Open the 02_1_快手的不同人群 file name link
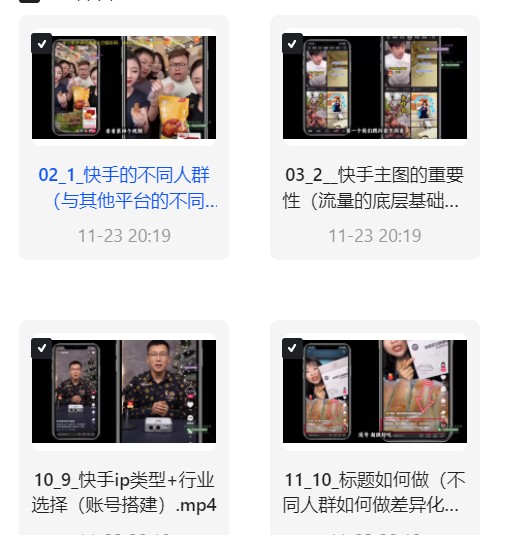The image size is (511, 535). 128,187
